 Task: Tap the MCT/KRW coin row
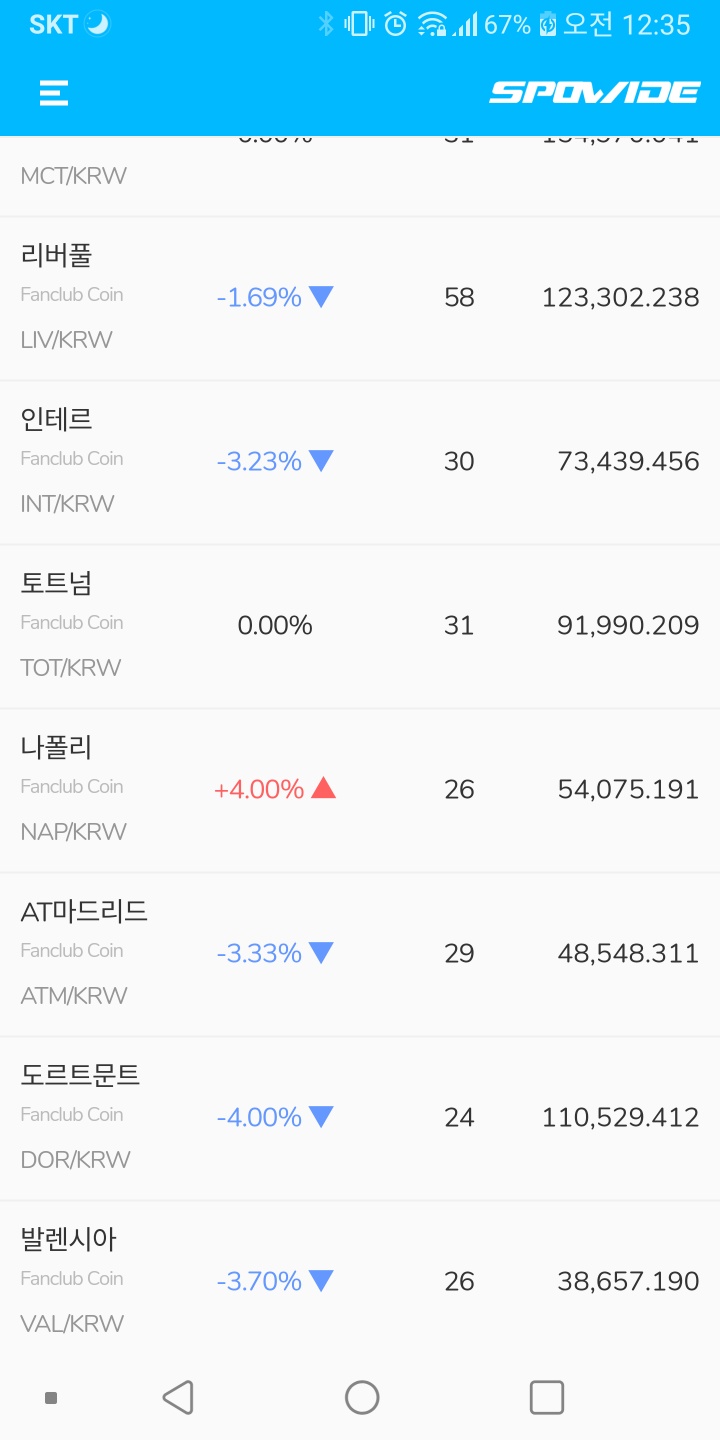(x=360, y=176)
